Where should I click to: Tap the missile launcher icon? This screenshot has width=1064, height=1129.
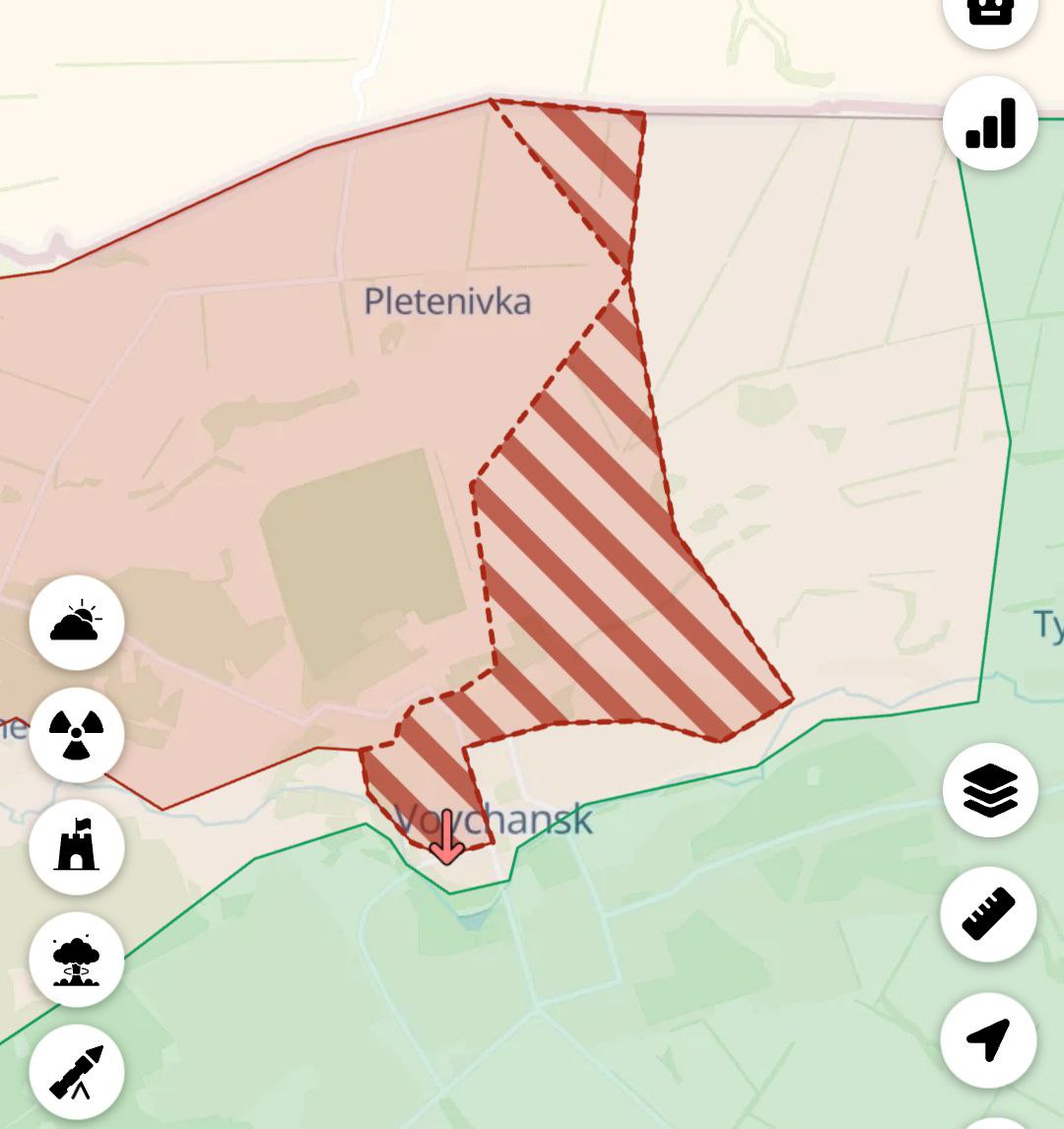coord(77,1072)
